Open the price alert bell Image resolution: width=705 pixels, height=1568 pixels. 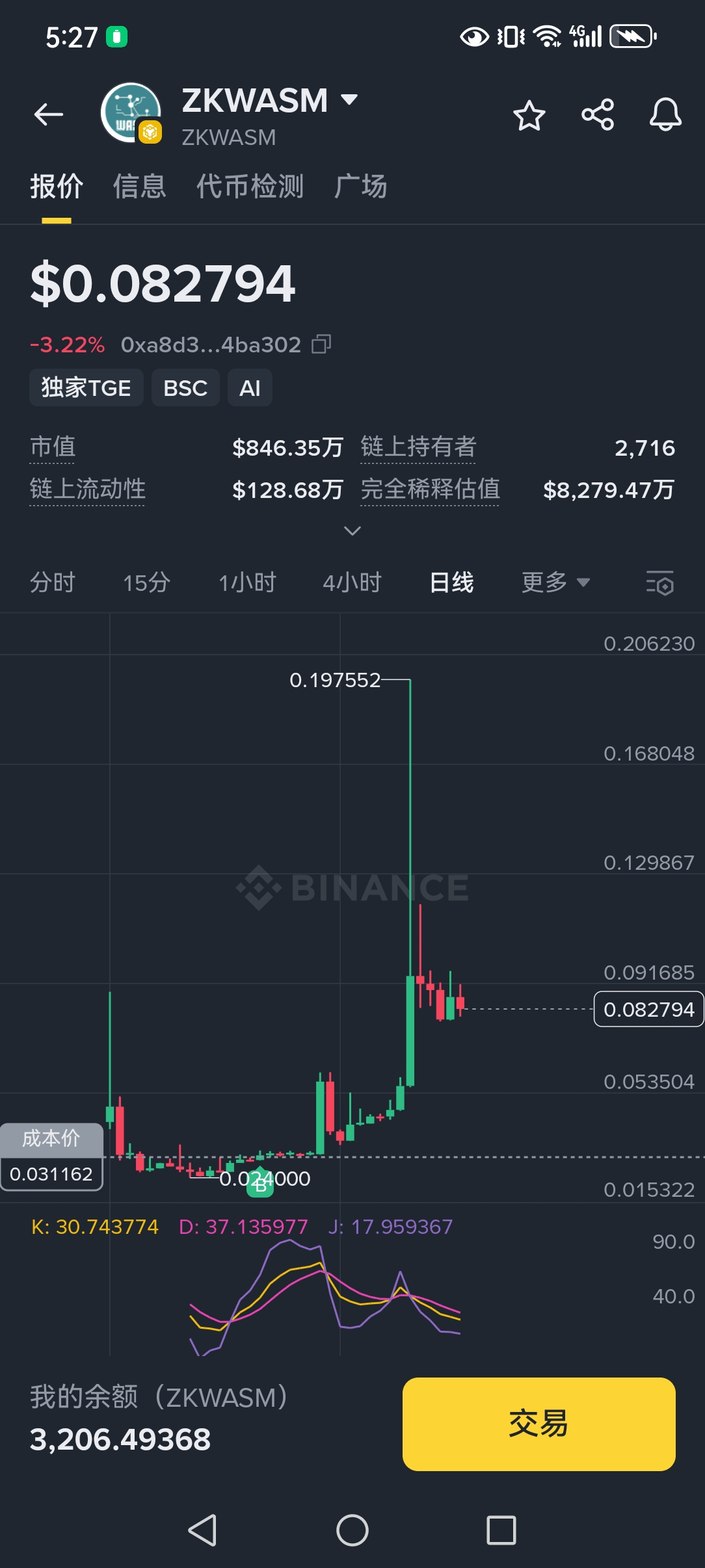(665, 115)
